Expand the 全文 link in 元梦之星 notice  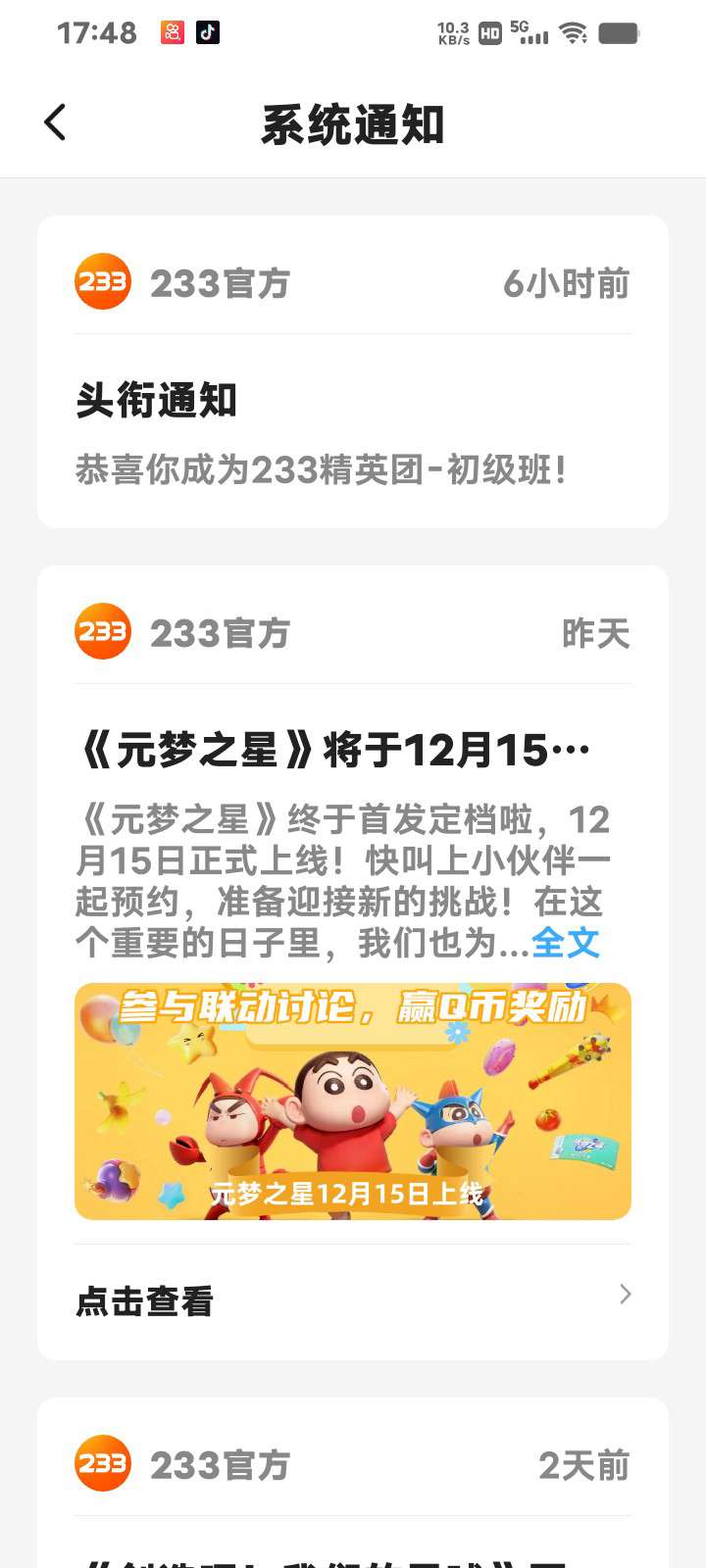tap(565, 943)
